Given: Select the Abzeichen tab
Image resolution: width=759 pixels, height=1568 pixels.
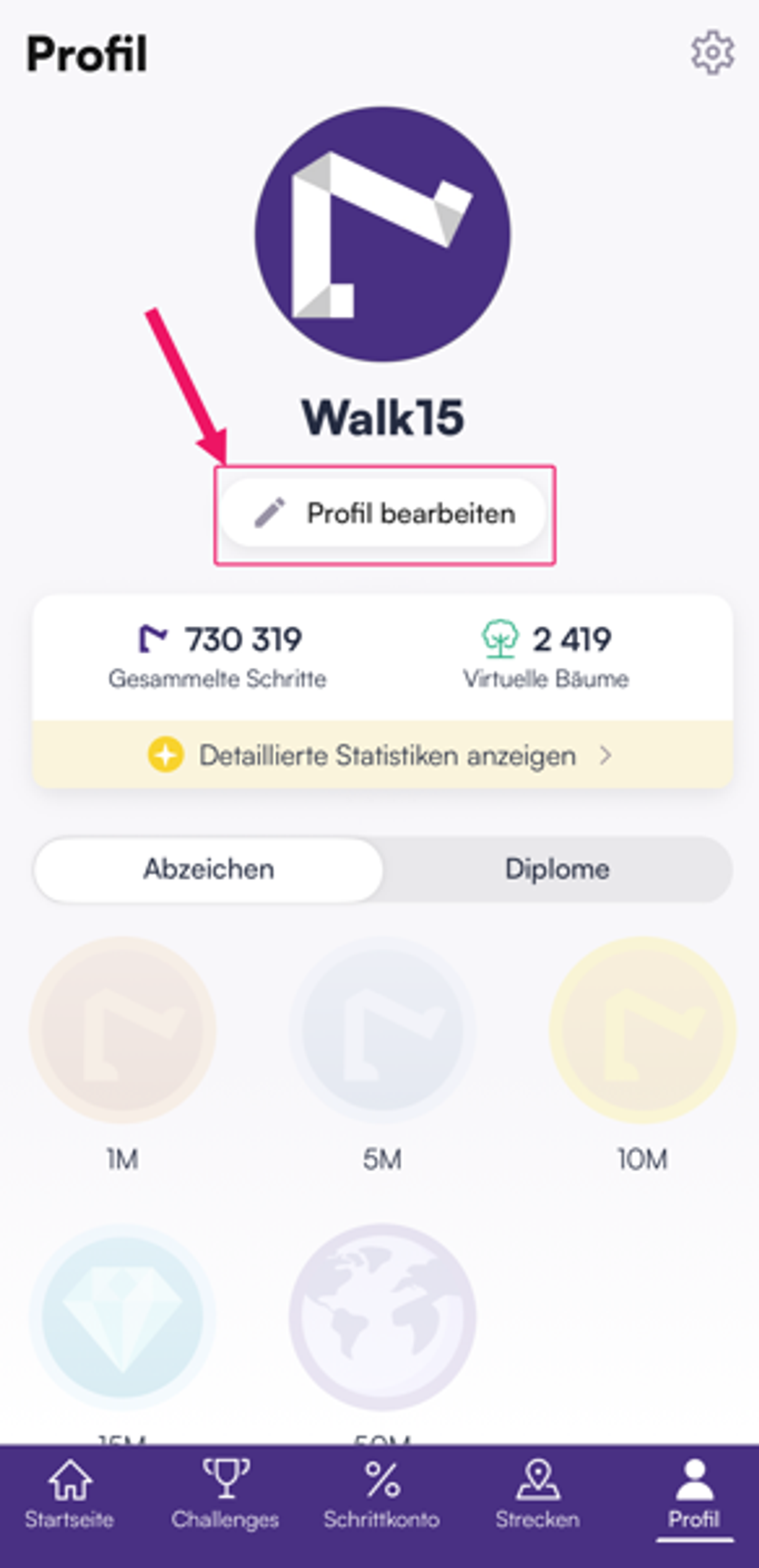Looking at the screenshot, I should (209, 869).
